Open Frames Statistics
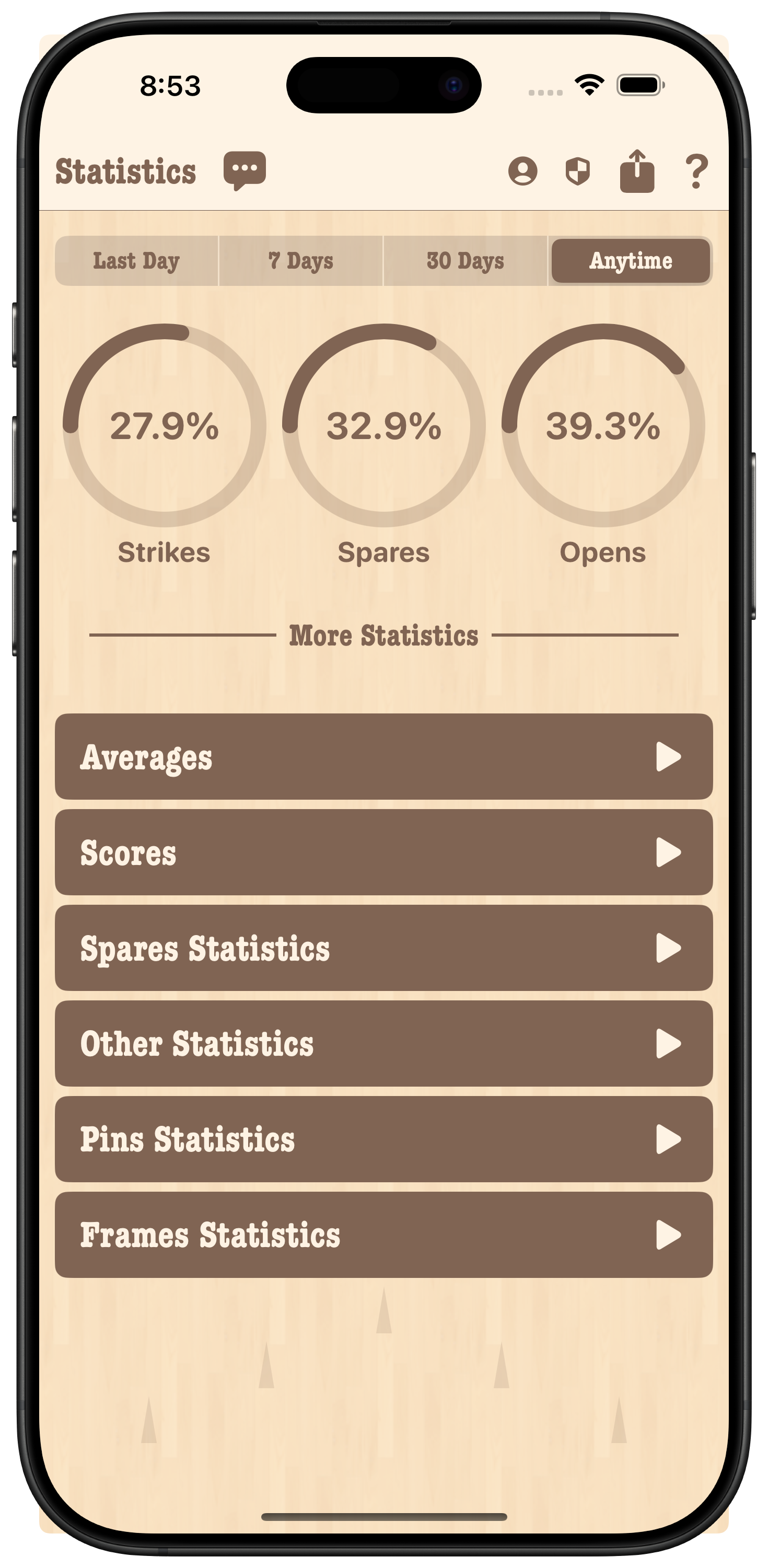The height and width of the screenshot is (1568, 768). pos(383,1235)
